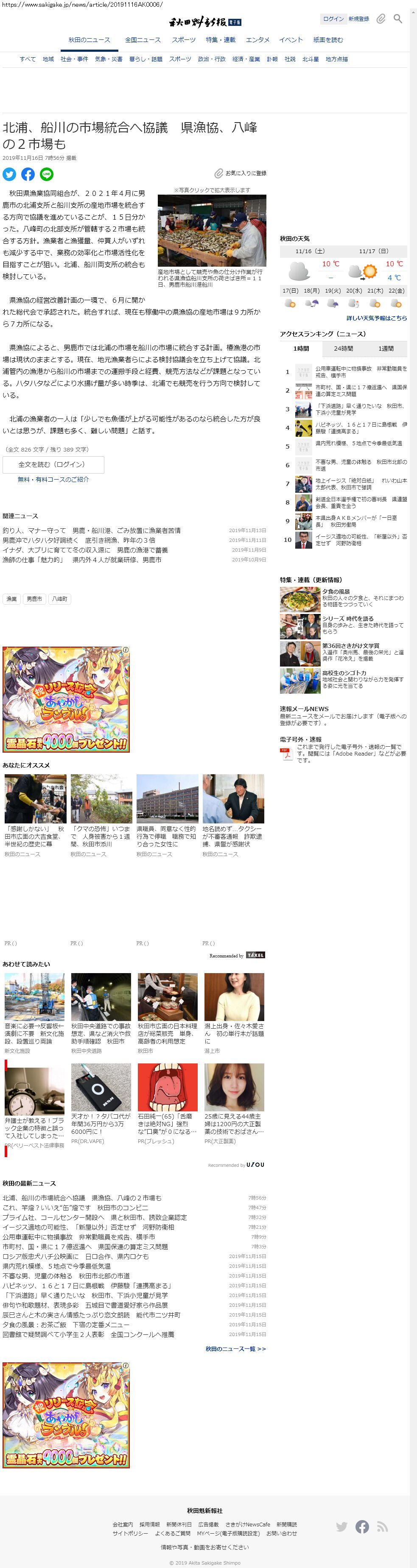Share the article on Facebook

[x=28, y=175]
